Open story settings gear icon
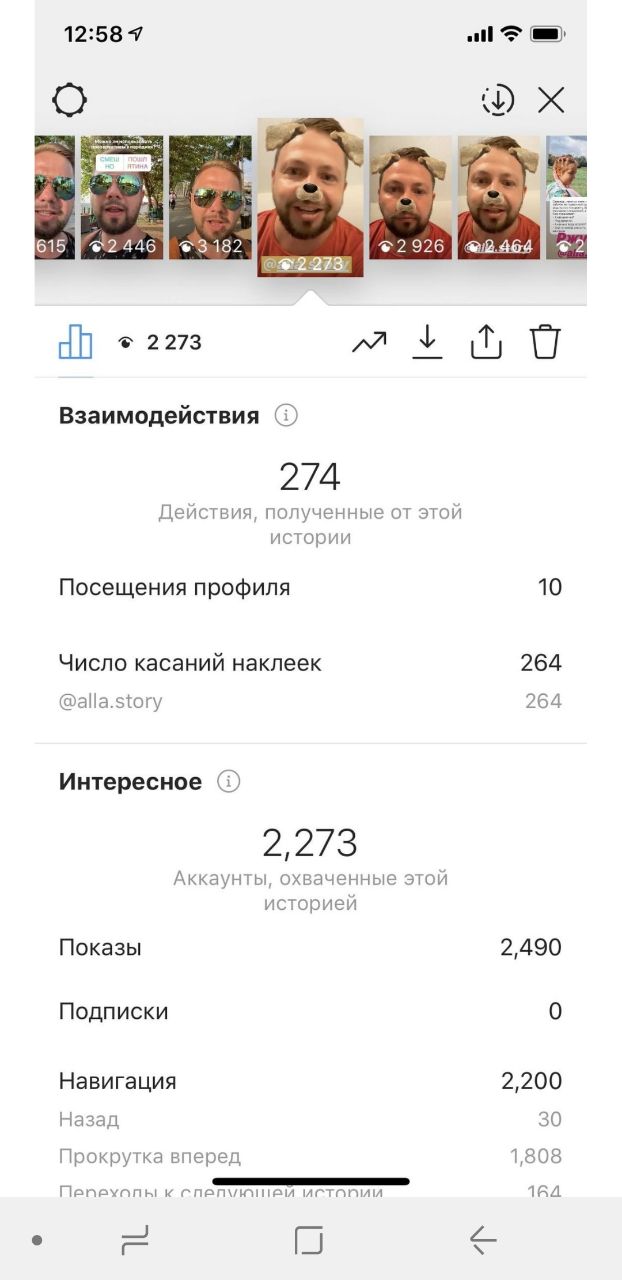 (69, 100)
